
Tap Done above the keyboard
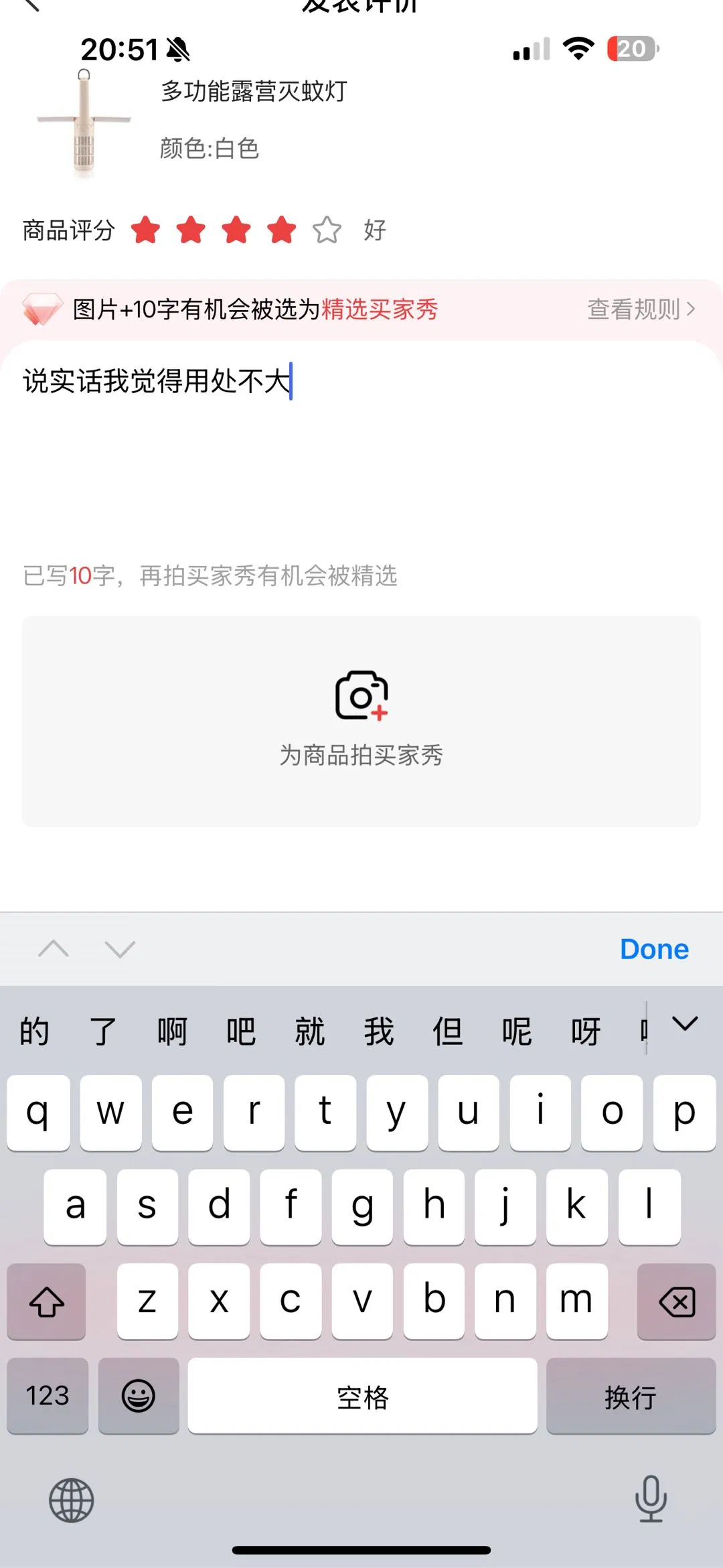click(x=653, y=949)
